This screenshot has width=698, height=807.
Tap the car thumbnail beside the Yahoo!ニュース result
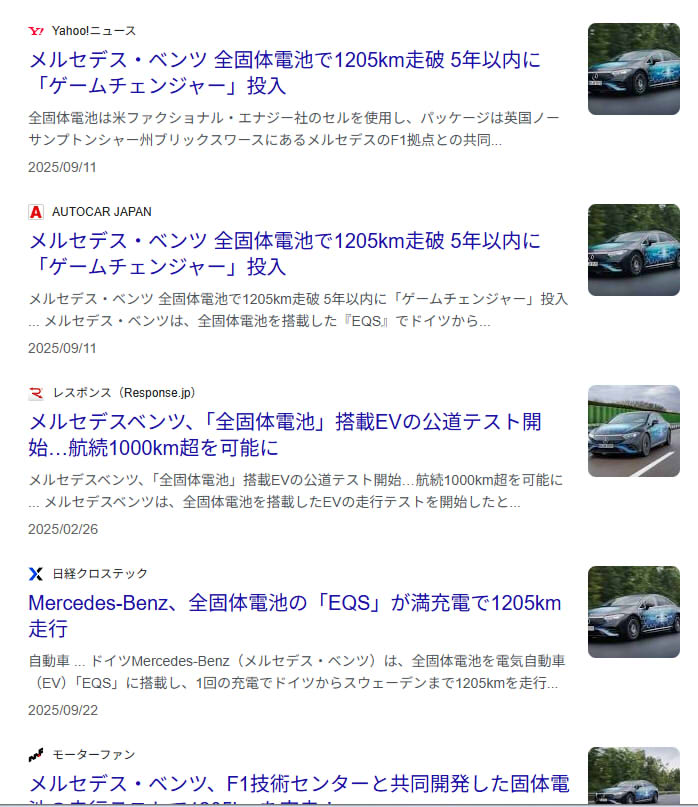coord(633,69)
